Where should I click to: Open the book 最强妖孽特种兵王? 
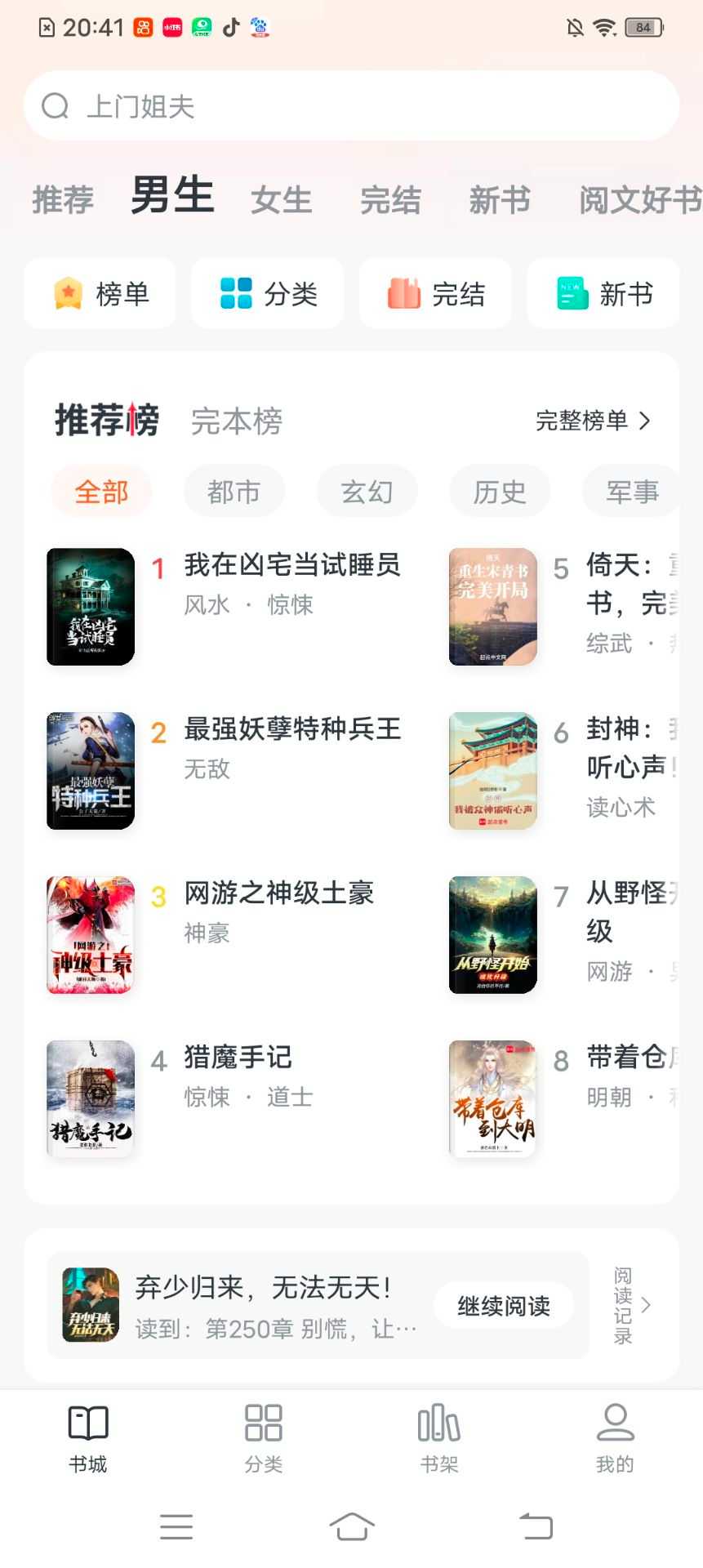291,729
